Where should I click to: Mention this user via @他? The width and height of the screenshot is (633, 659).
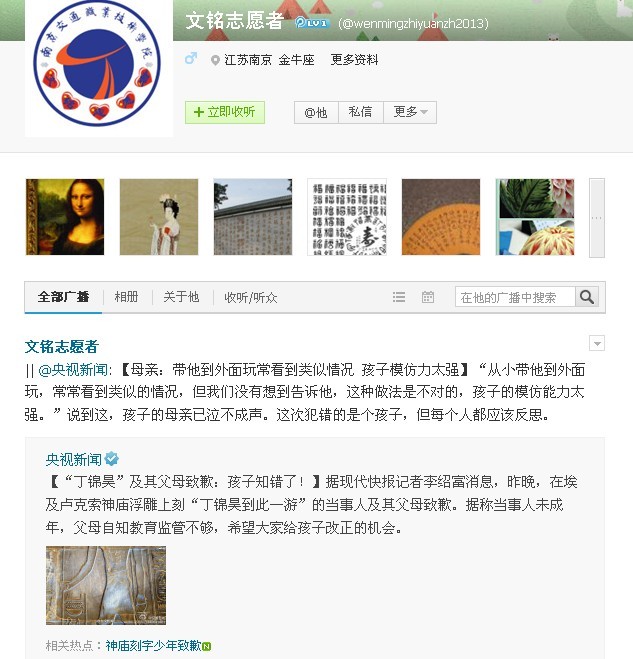click(x=316, y=112)
